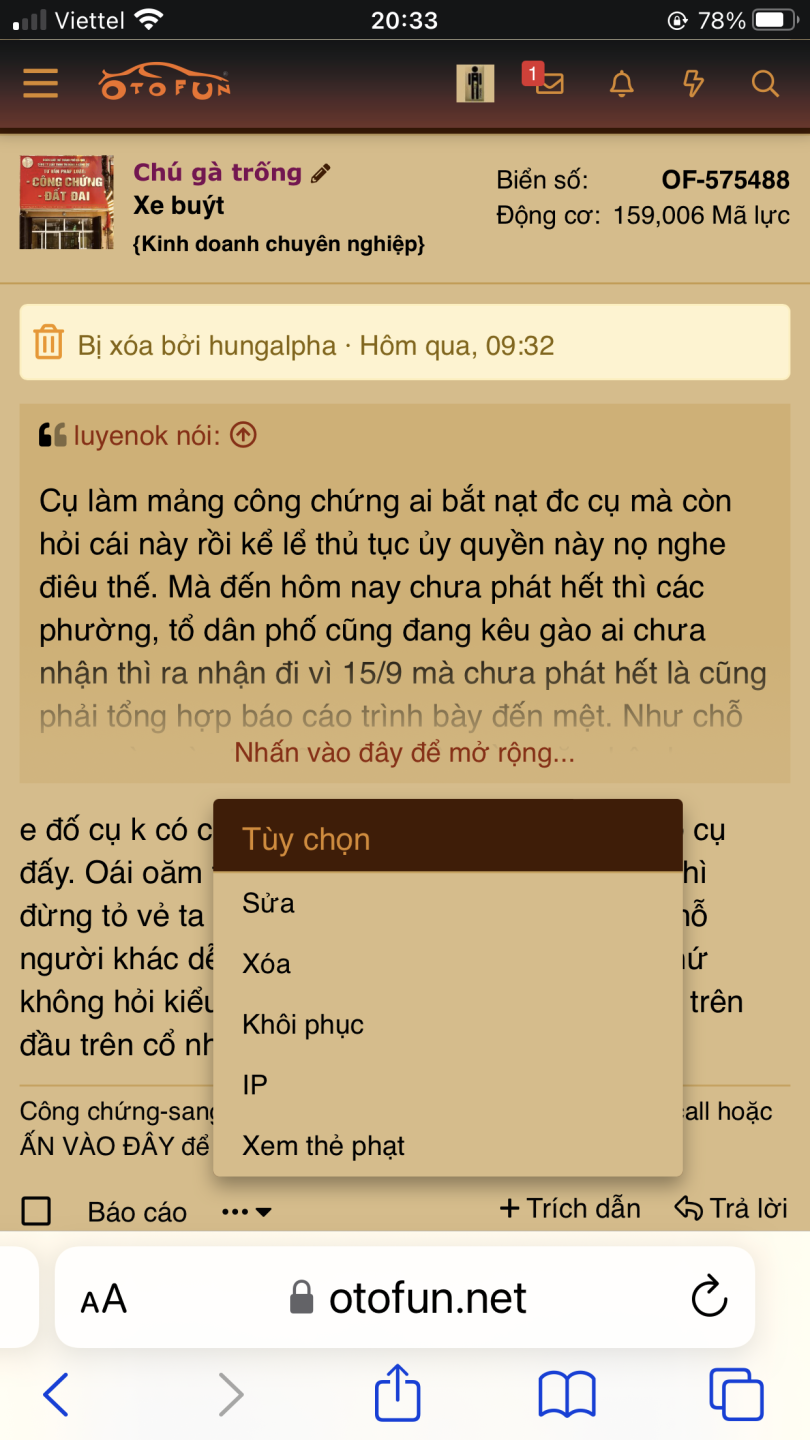
Task: Select Khôi phục to restore the post
Action: [302, 1025]
